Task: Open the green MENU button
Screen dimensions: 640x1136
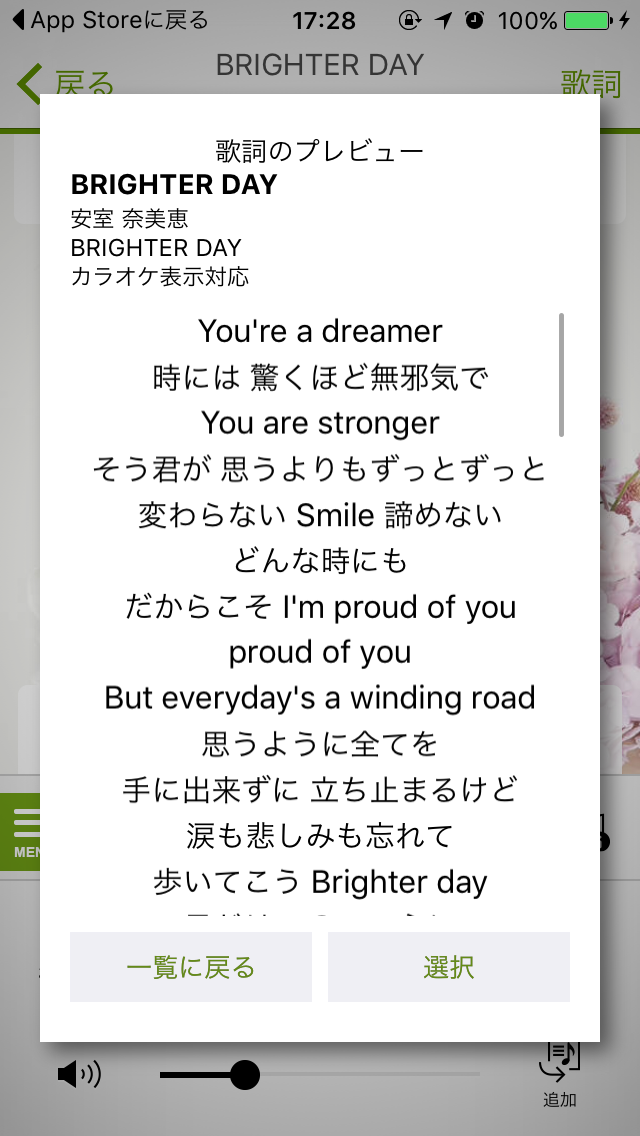Action: click(x=20, y=830)
